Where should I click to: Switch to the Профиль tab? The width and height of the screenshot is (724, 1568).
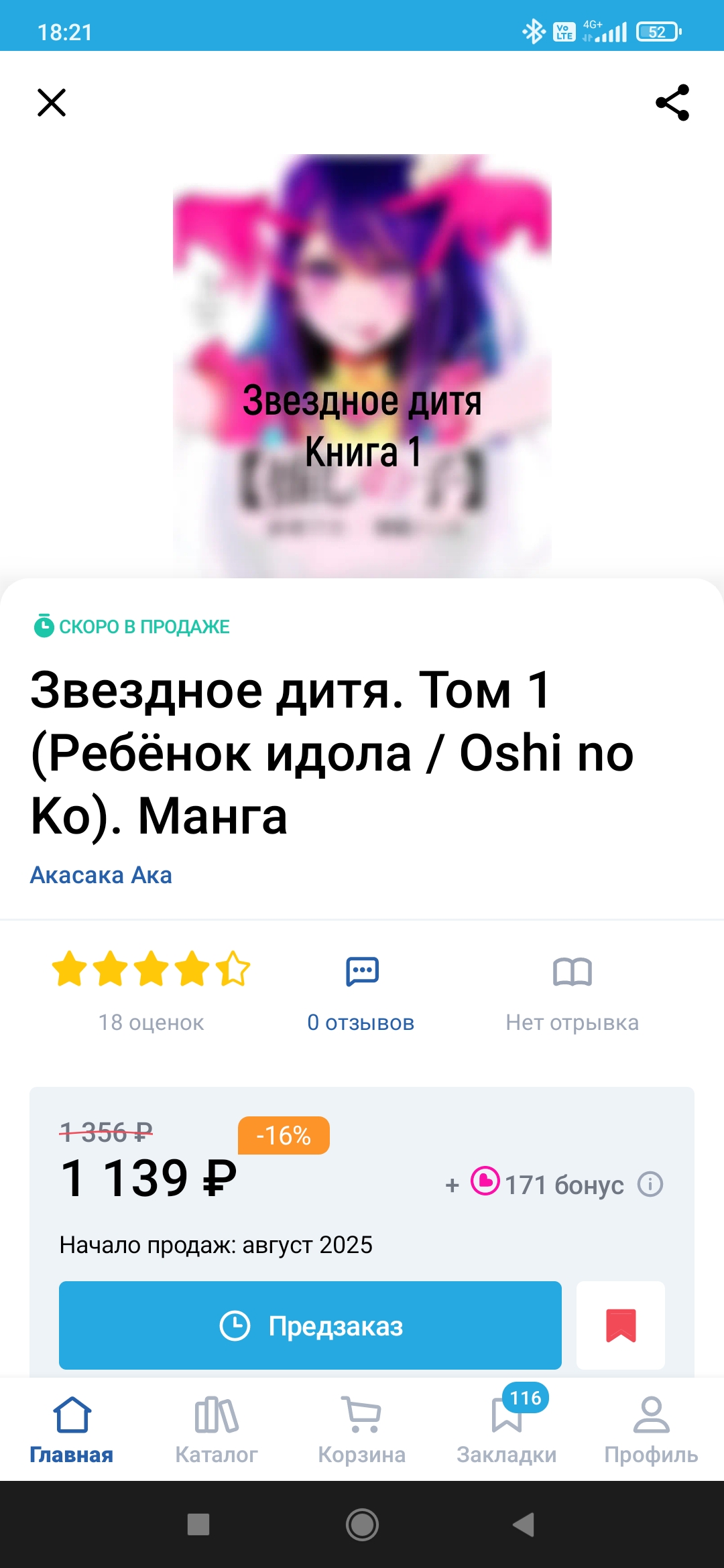tap(651, 1430)
